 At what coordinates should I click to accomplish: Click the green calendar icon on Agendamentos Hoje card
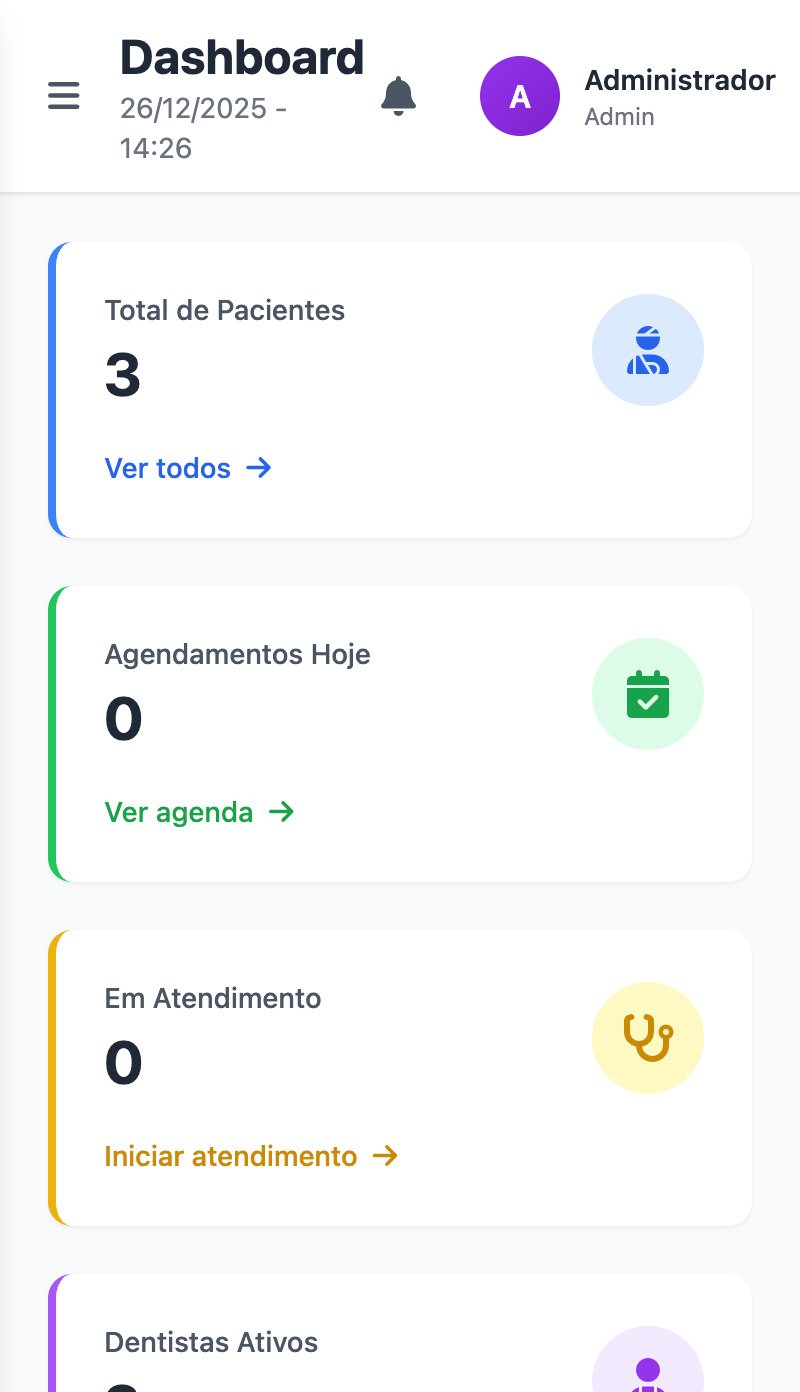(x=648, y=694)
